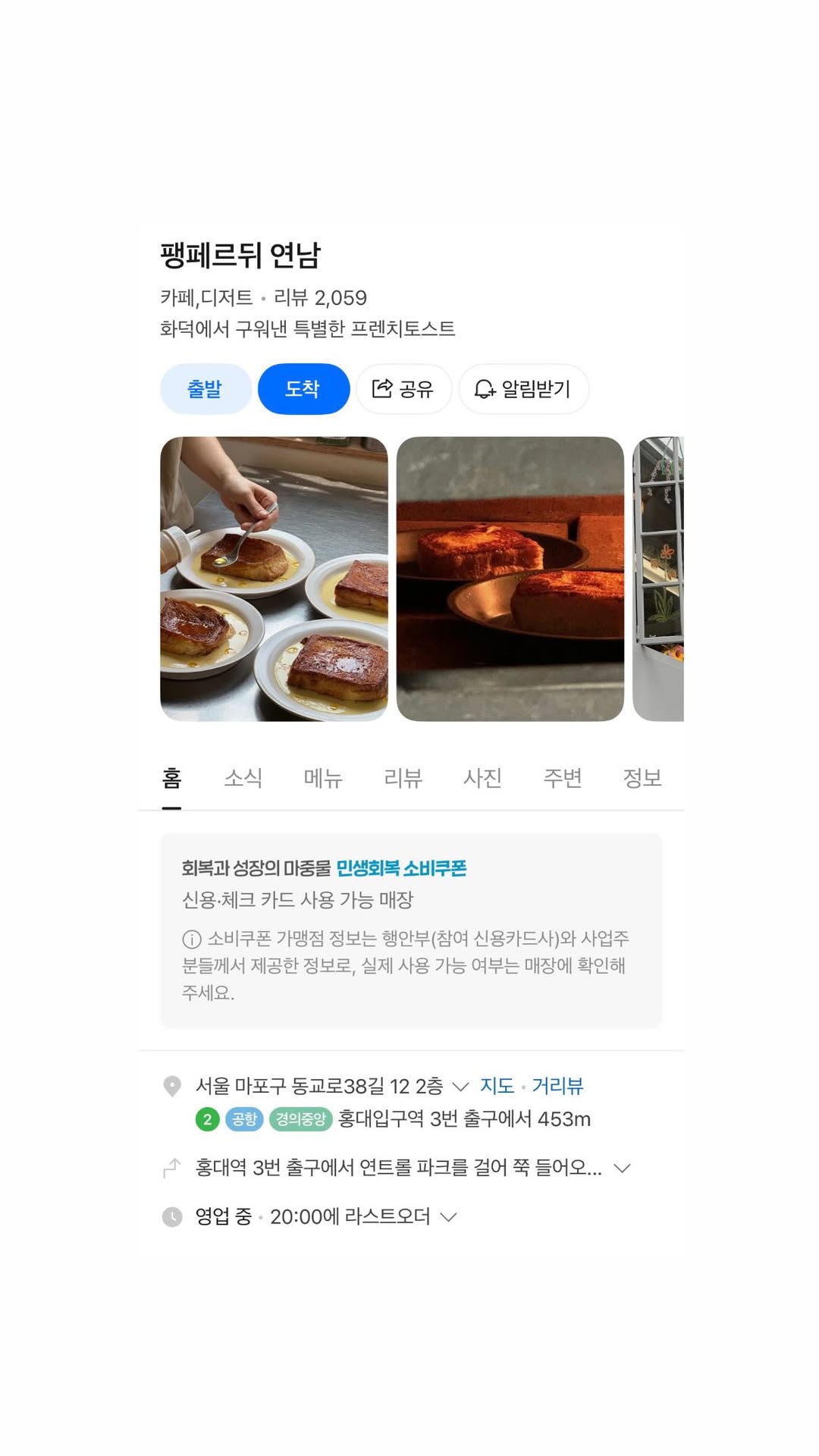Switch to the 사진 tab

click(482, 778)
